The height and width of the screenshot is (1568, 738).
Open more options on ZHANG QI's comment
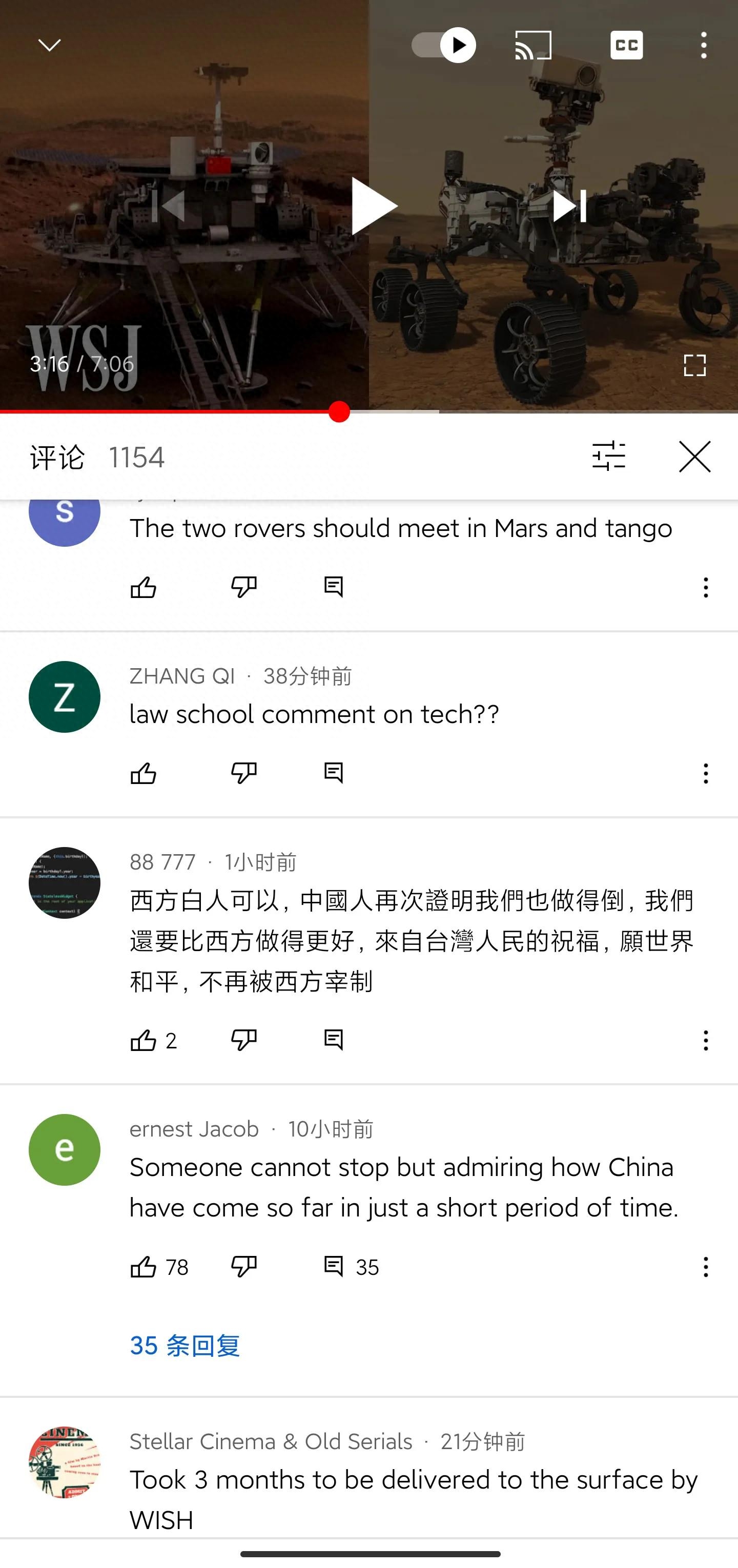[x=705, y=773]
